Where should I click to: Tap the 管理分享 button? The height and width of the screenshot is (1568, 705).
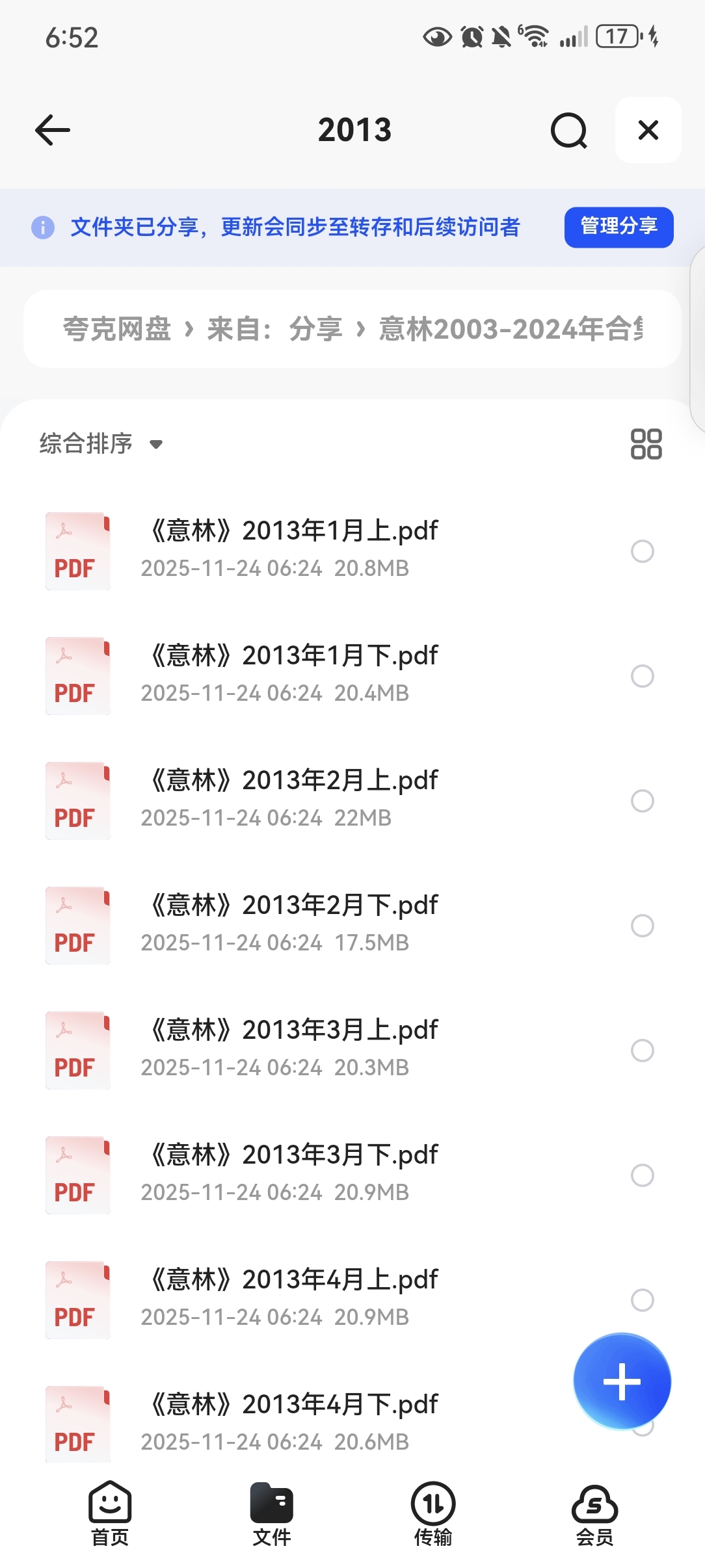pyautogui.click(x=619, y=227)
